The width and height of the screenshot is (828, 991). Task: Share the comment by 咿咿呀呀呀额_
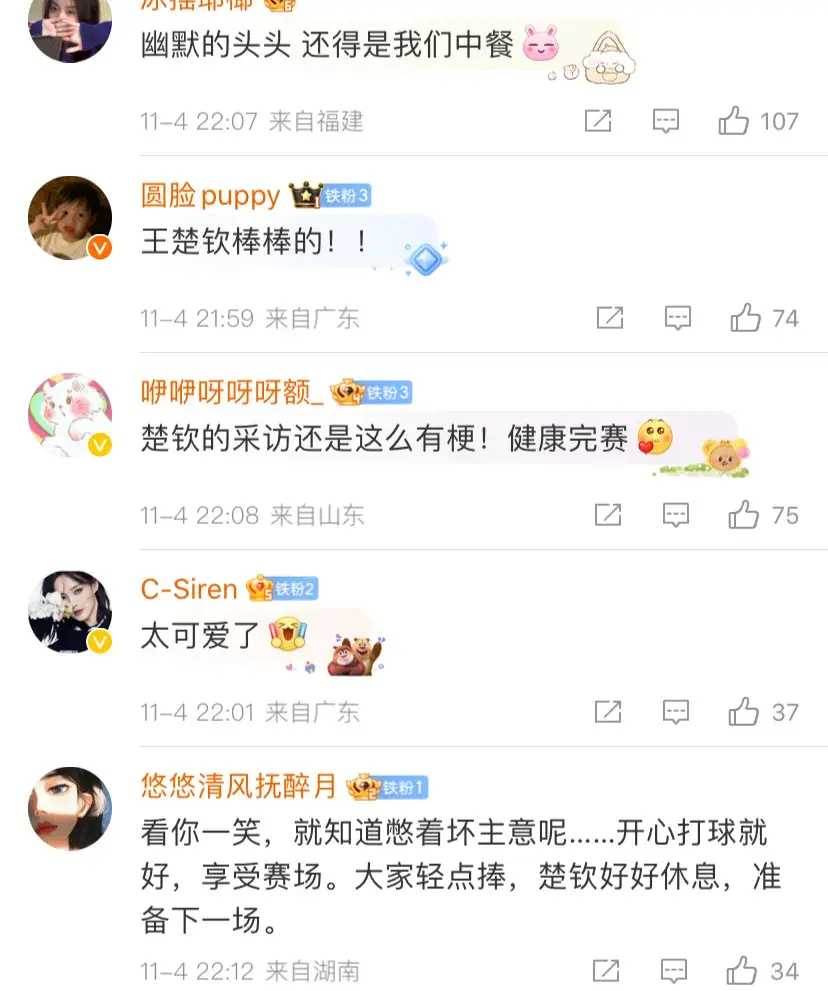608,515
